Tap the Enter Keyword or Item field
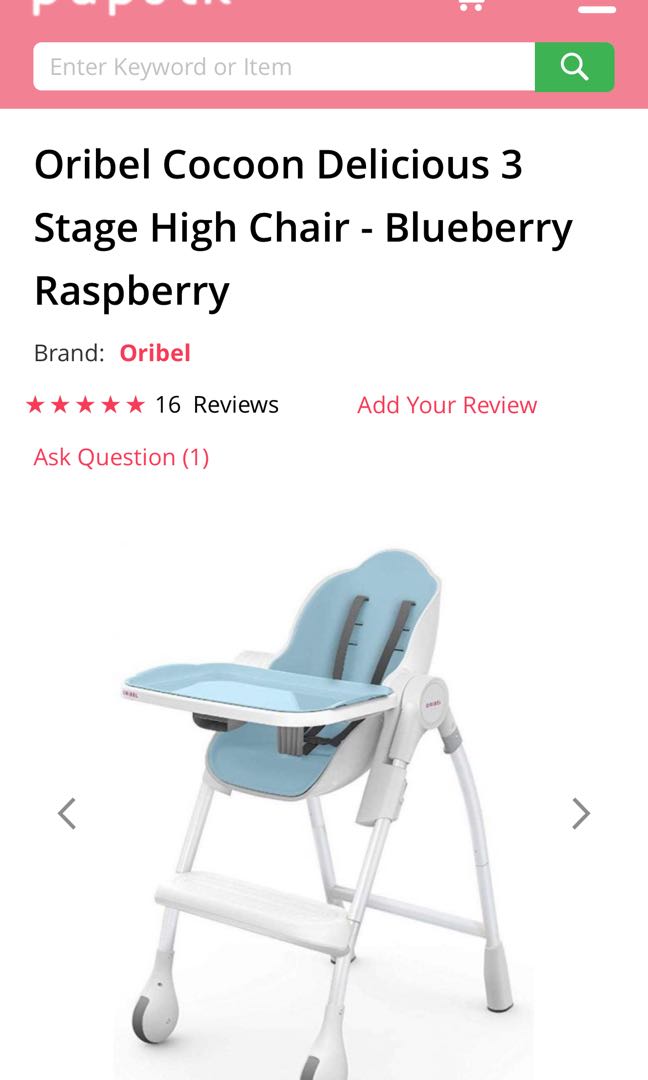The image size is (648, 1080). point(284,67)
